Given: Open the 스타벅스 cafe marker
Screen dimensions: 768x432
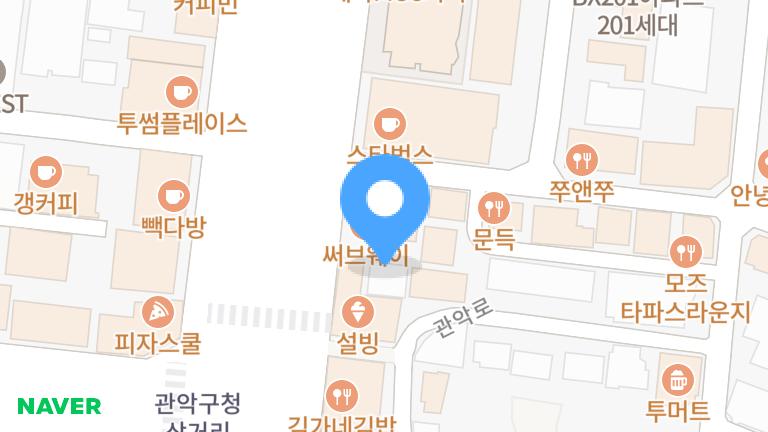Looking at the screenshot, I should (389, 124).
